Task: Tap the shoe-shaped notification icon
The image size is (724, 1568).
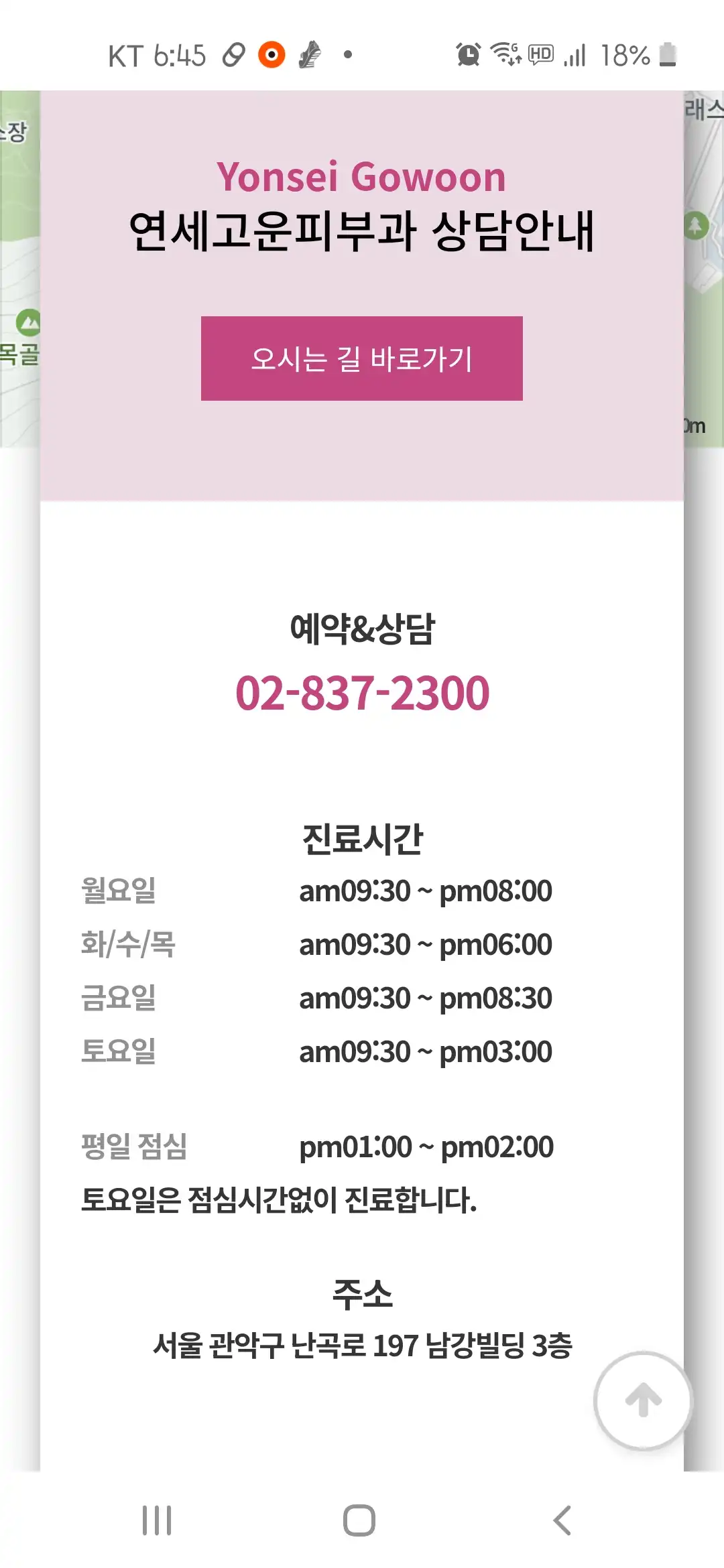Action: [310, 55]
